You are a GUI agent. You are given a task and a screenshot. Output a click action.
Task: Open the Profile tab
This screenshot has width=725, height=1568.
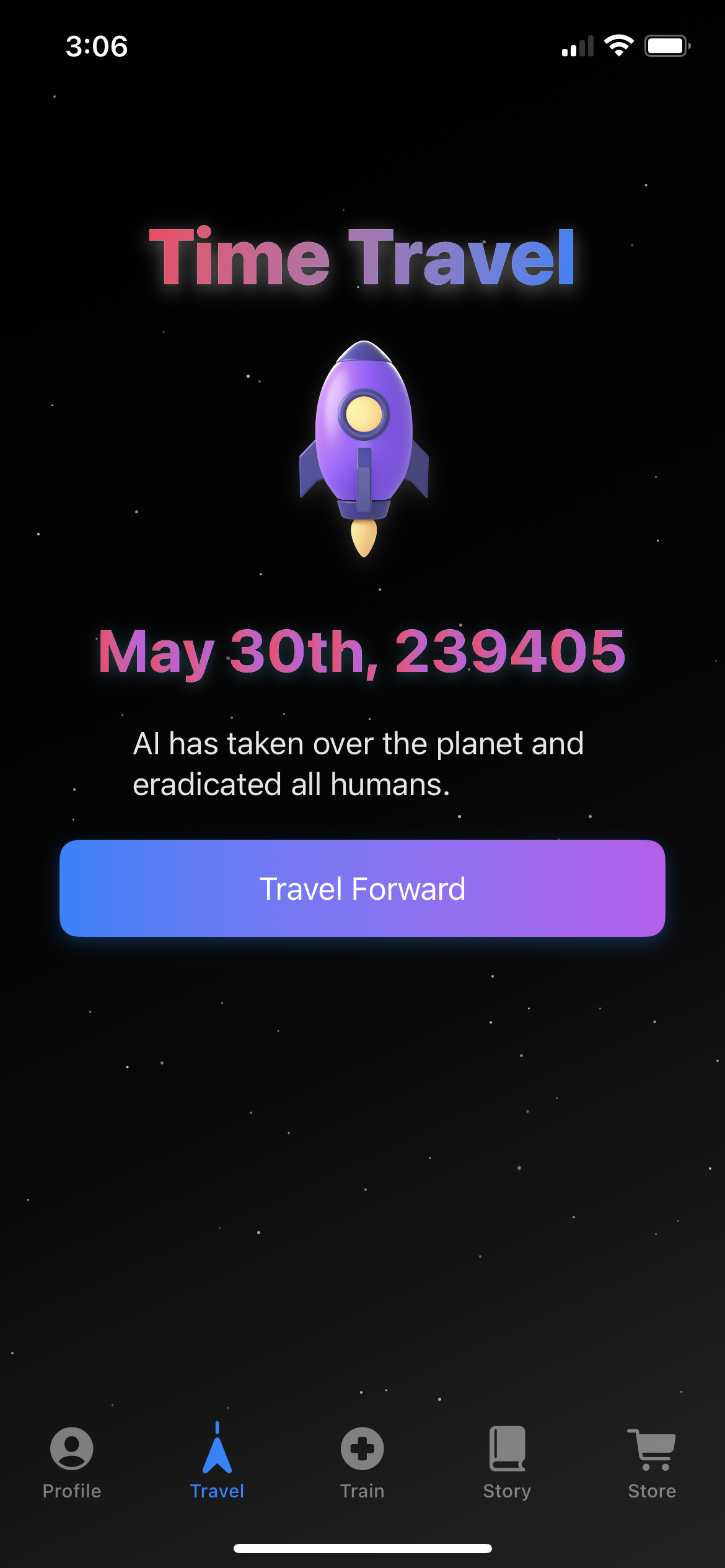point(72,1461)
